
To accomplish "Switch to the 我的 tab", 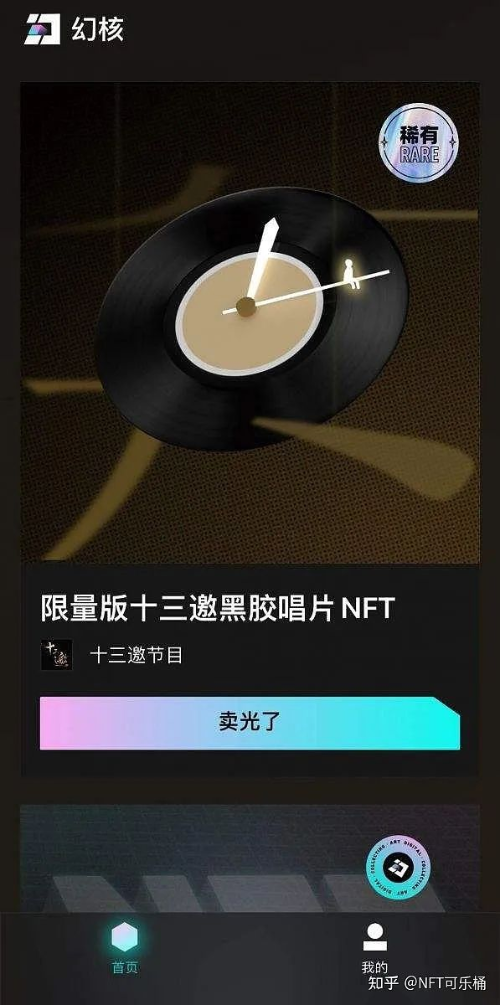I will coord(374,948).
